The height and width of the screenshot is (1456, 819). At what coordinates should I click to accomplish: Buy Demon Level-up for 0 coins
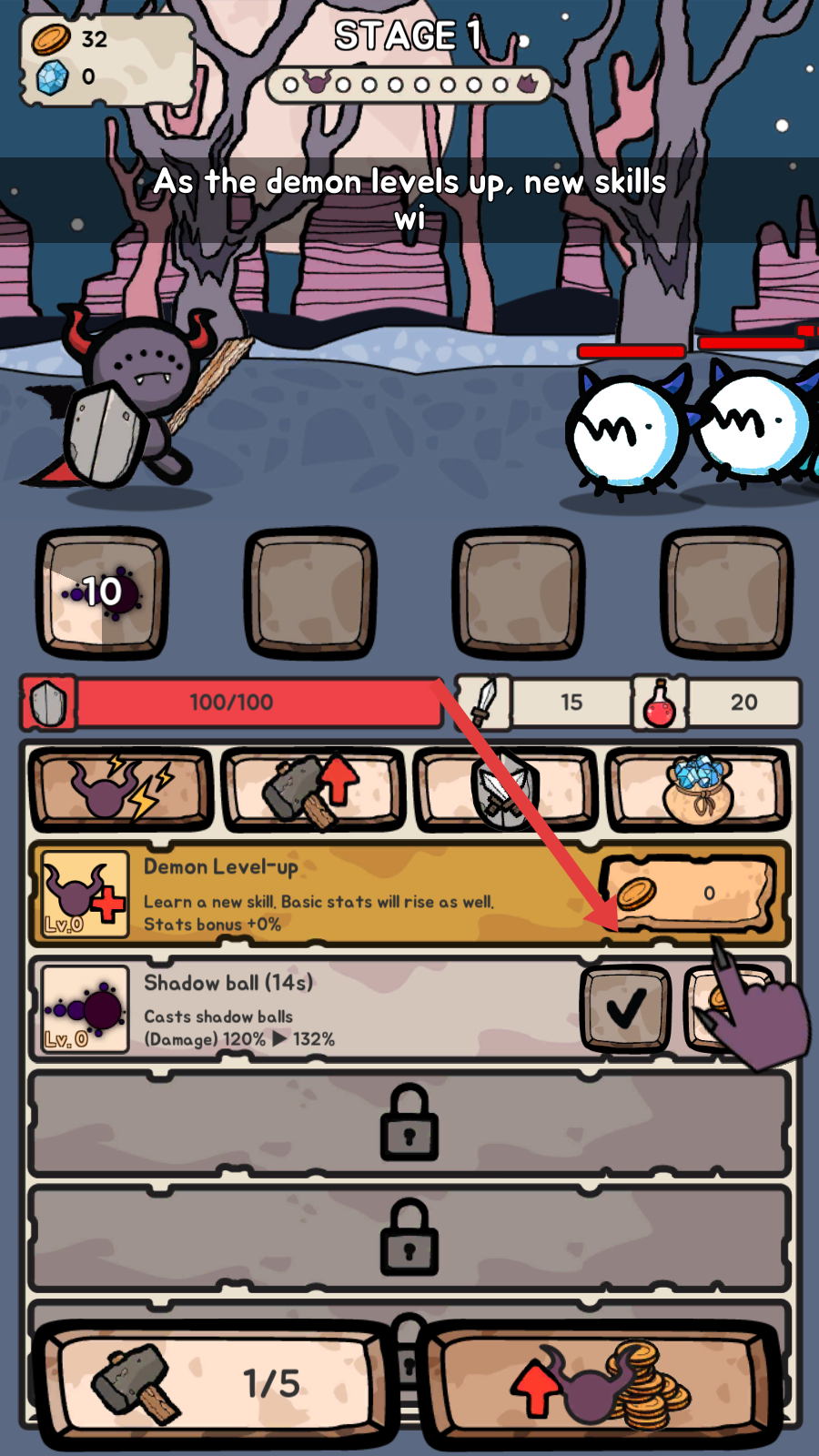[690, 894]
